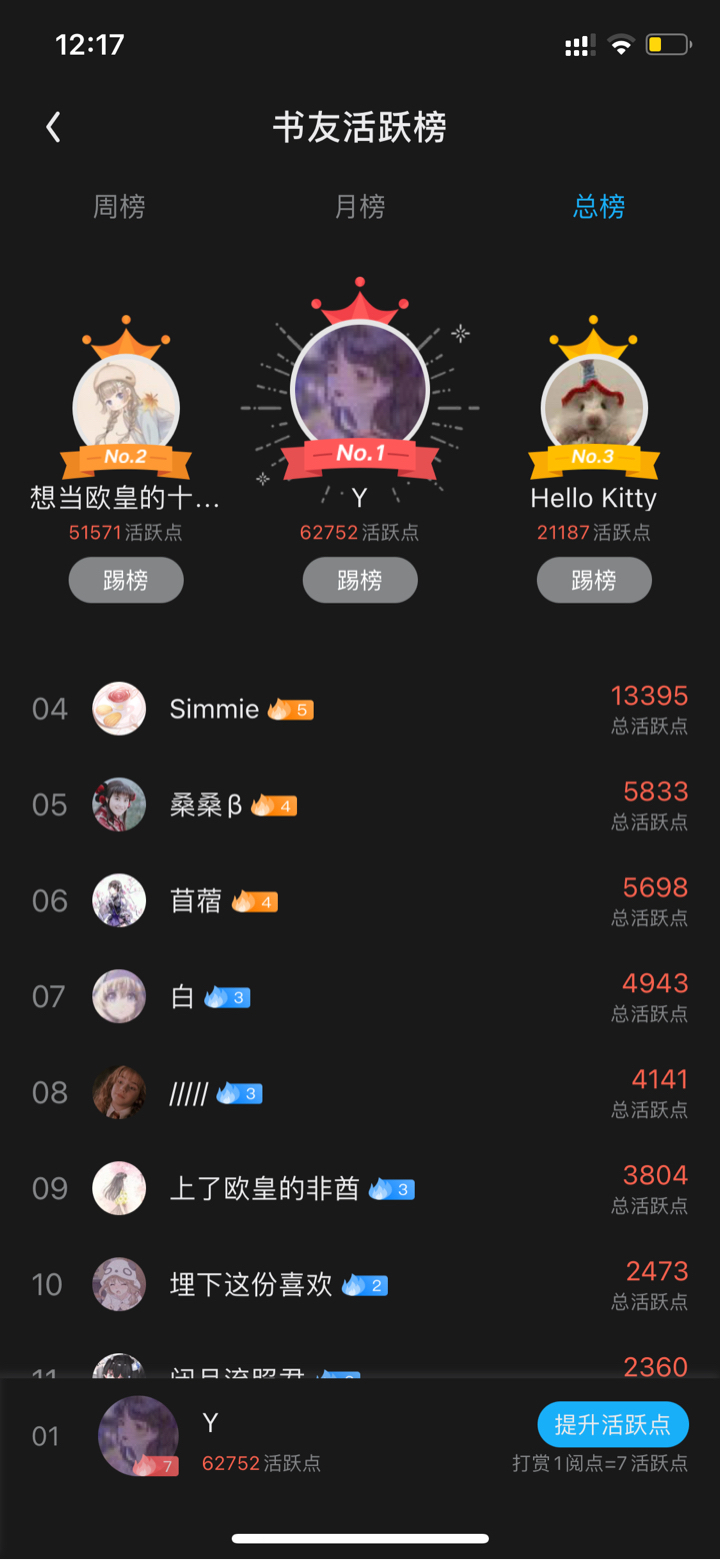Select the 总榜 tab
The image size is (720, 1560).
coord(599,207)
